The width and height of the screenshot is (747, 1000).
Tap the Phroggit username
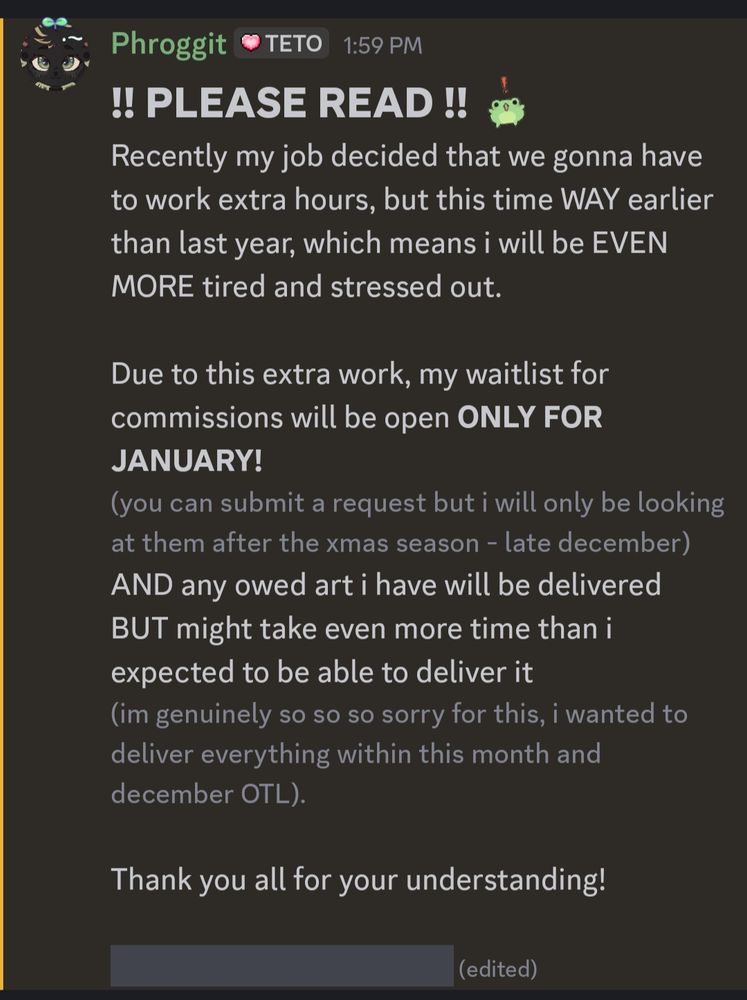tap(168, 44)
